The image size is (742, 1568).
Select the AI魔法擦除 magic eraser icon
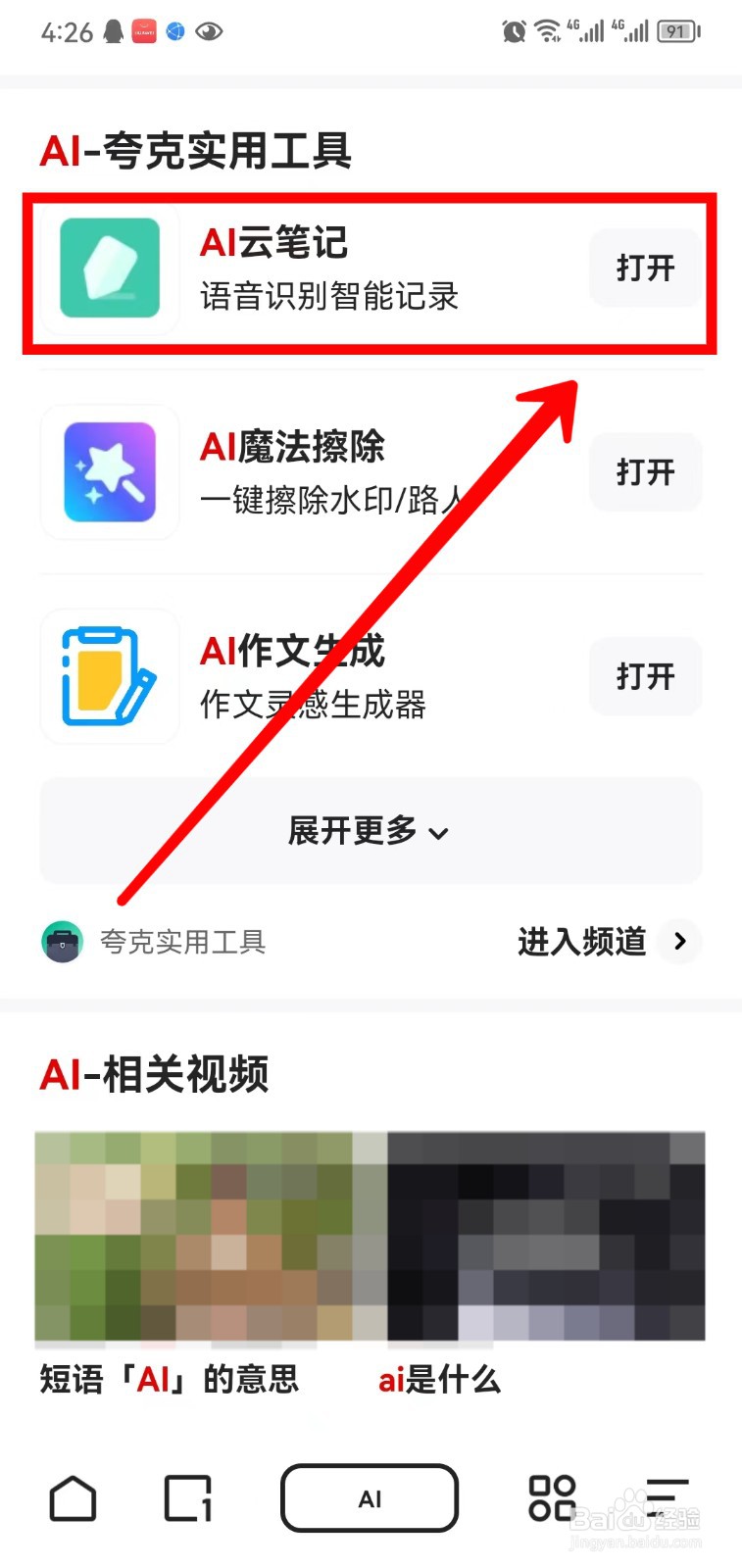pos(110,472)
